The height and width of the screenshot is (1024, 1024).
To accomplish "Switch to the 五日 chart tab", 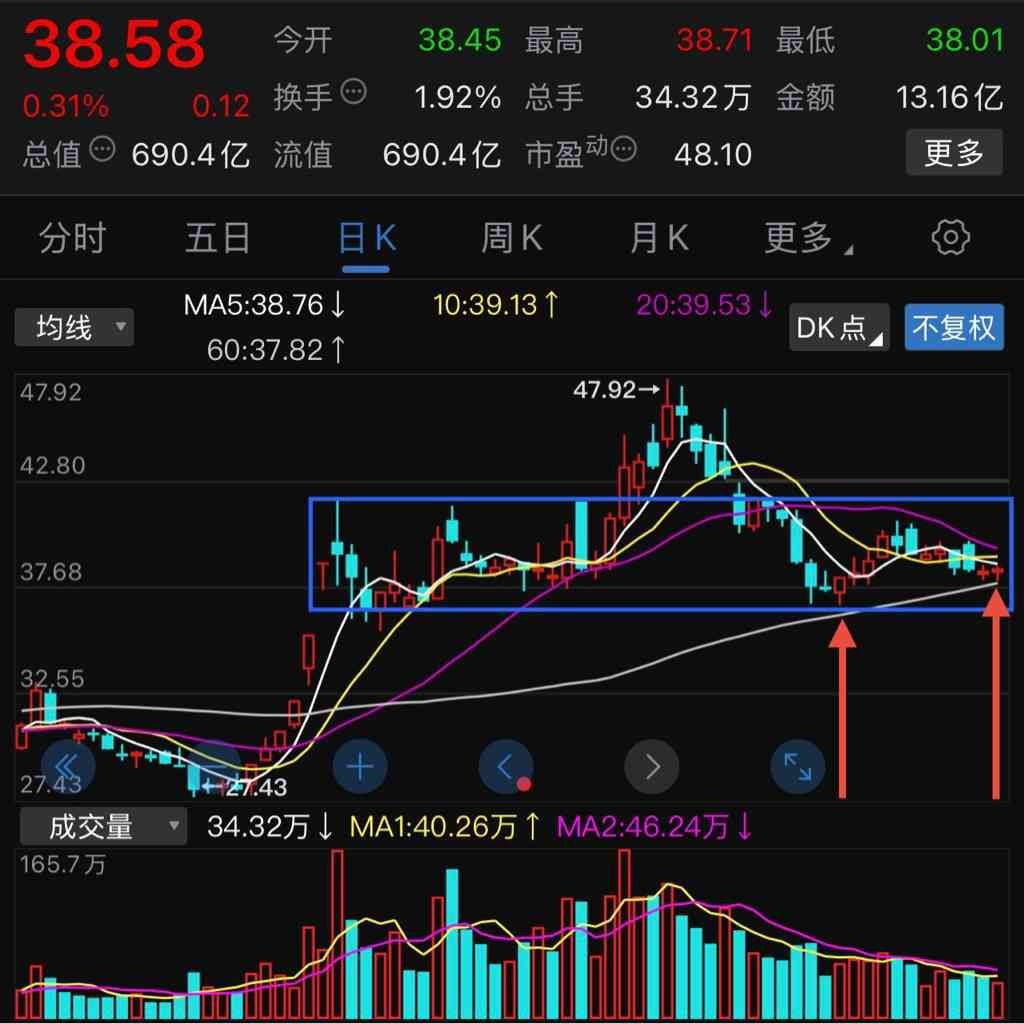I will pyautogui.click(x=218, y=238).
